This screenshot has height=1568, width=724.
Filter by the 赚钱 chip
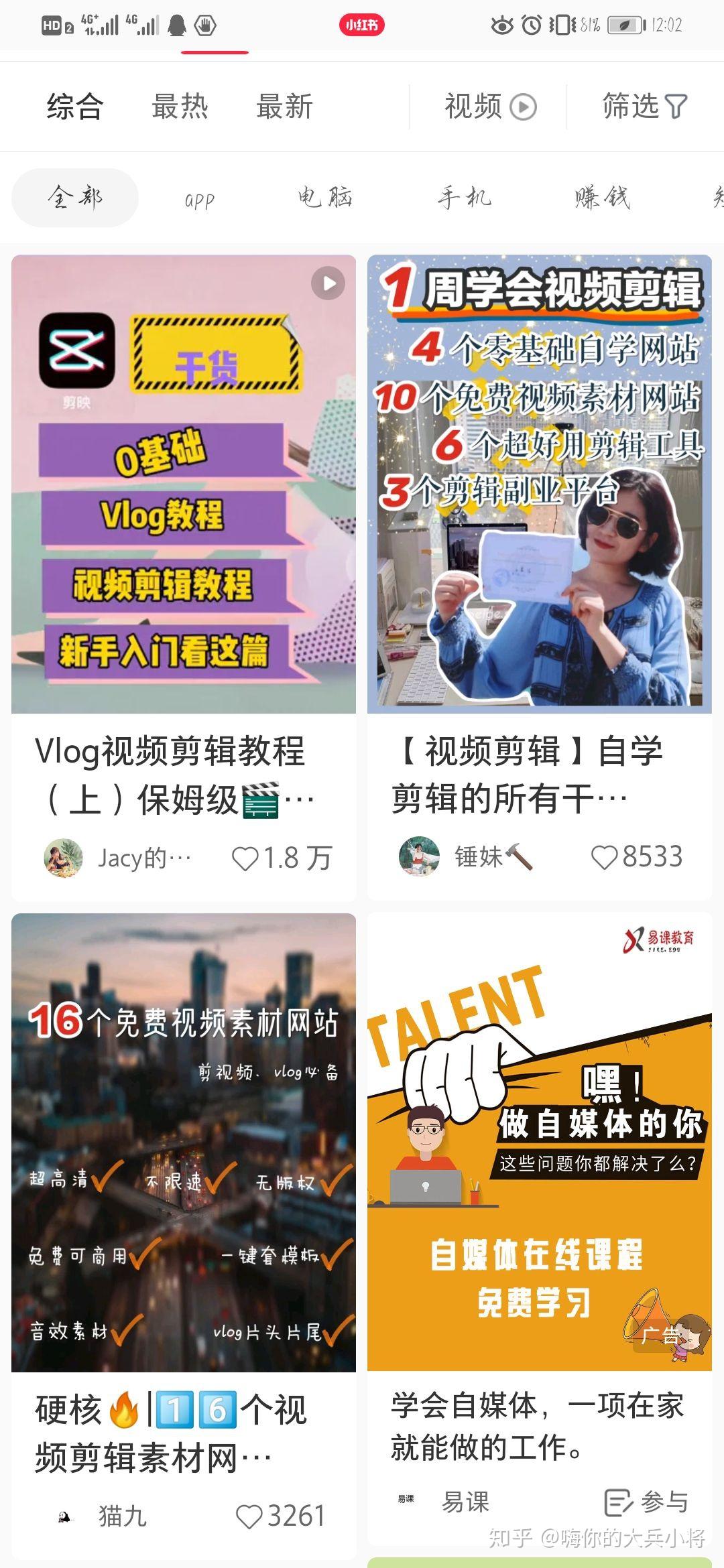pyautogui.click(x=602, y=198)
